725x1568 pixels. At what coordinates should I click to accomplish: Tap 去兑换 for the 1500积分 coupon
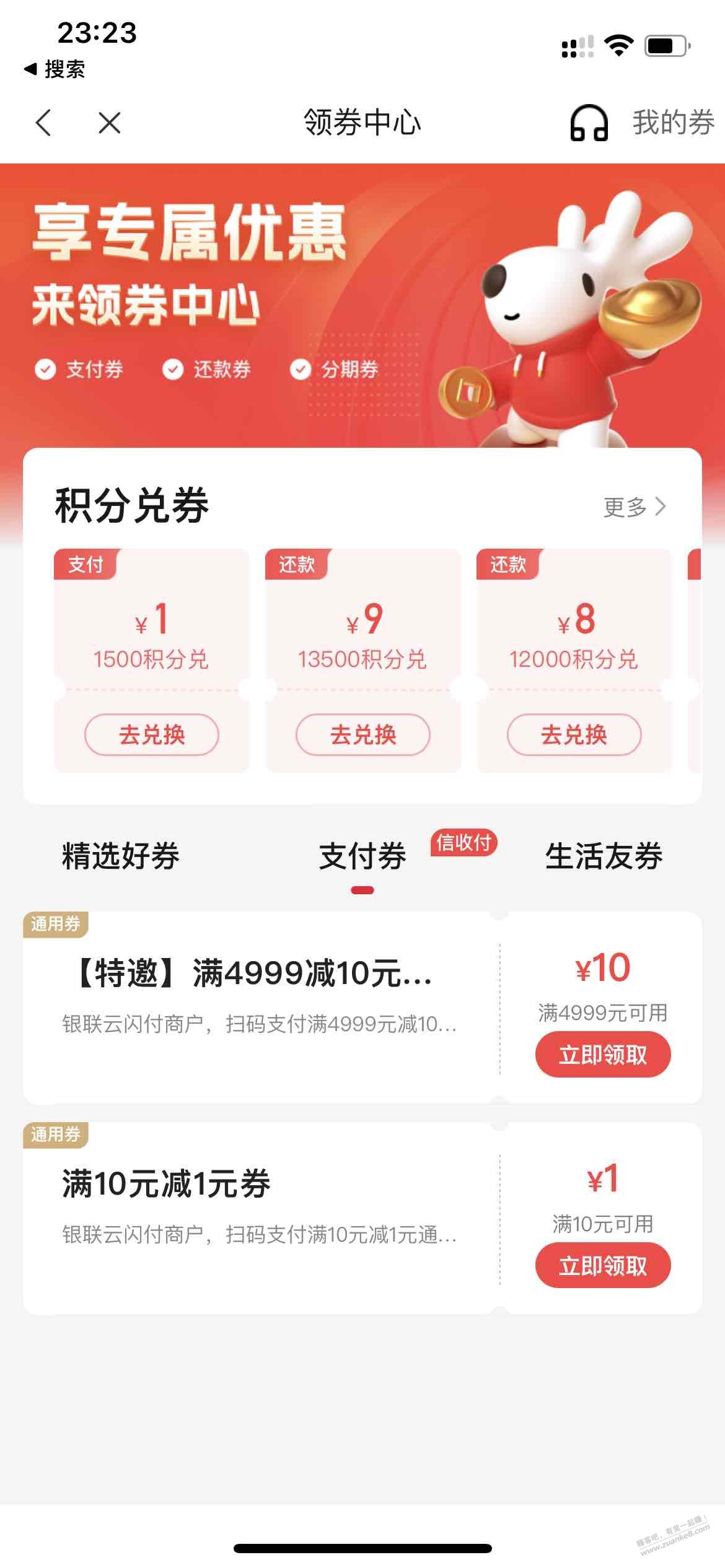coord(151,734)
